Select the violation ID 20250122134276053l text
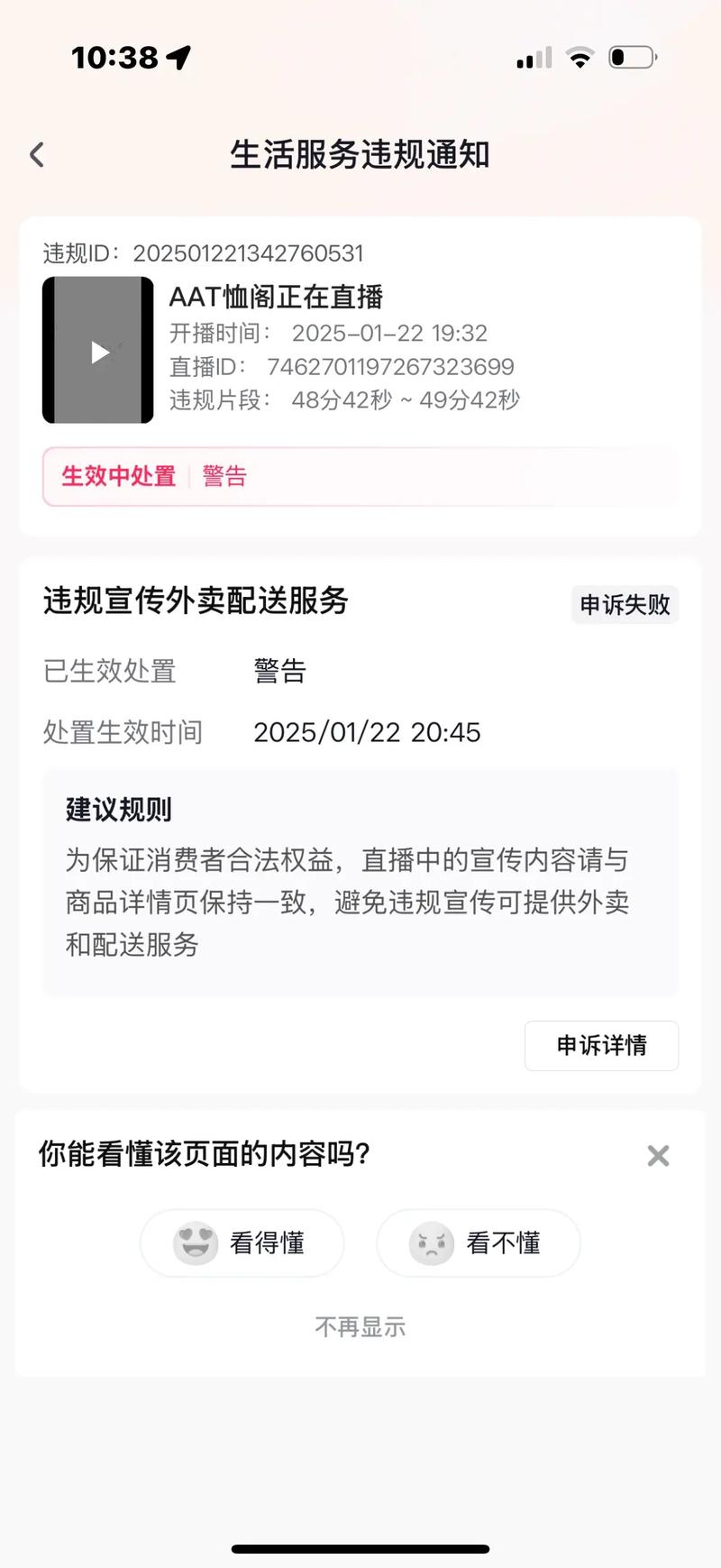Screen dimensions: 721x1568 tap(251, 253)
